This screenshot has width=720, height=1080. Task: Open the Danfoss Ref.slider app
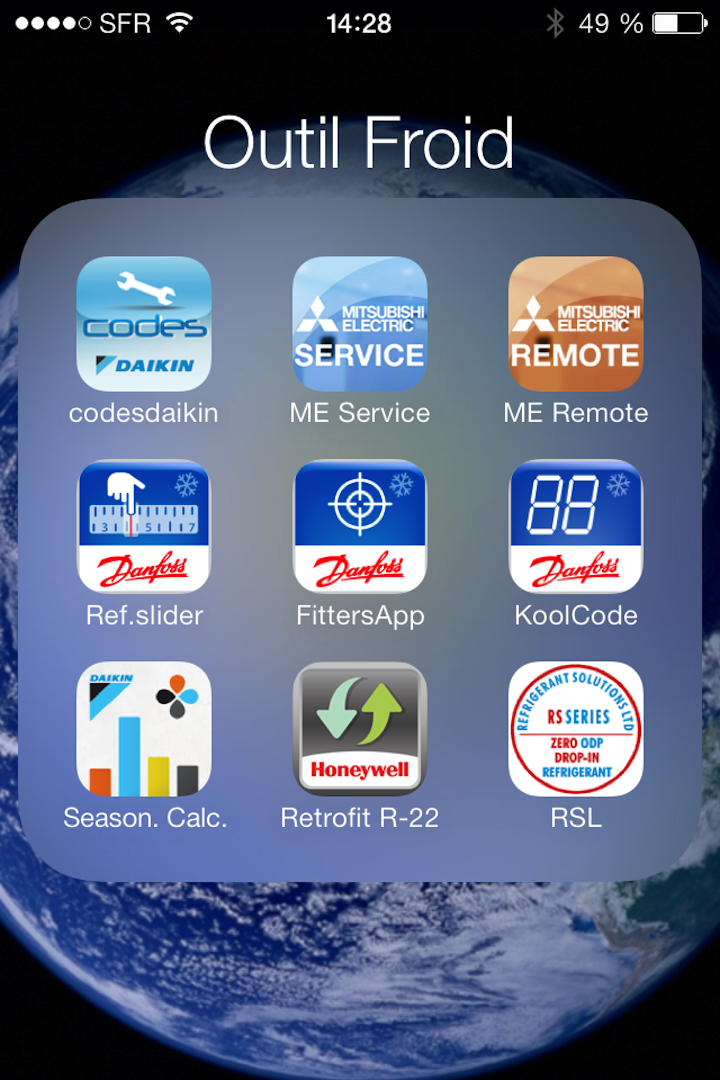click(144, 526)
